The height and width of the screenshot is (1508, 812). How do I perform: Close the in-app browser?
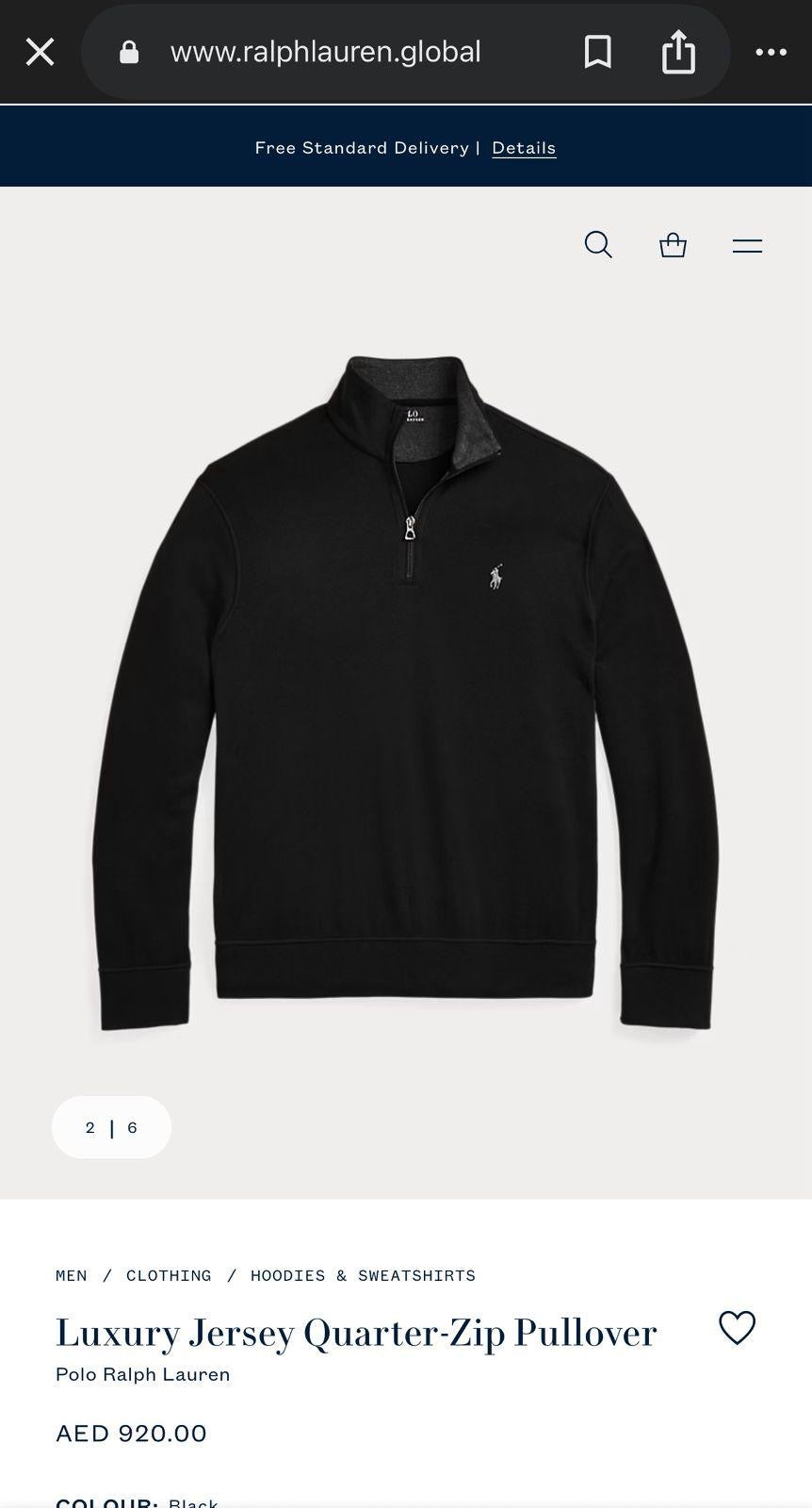[40, 52]
